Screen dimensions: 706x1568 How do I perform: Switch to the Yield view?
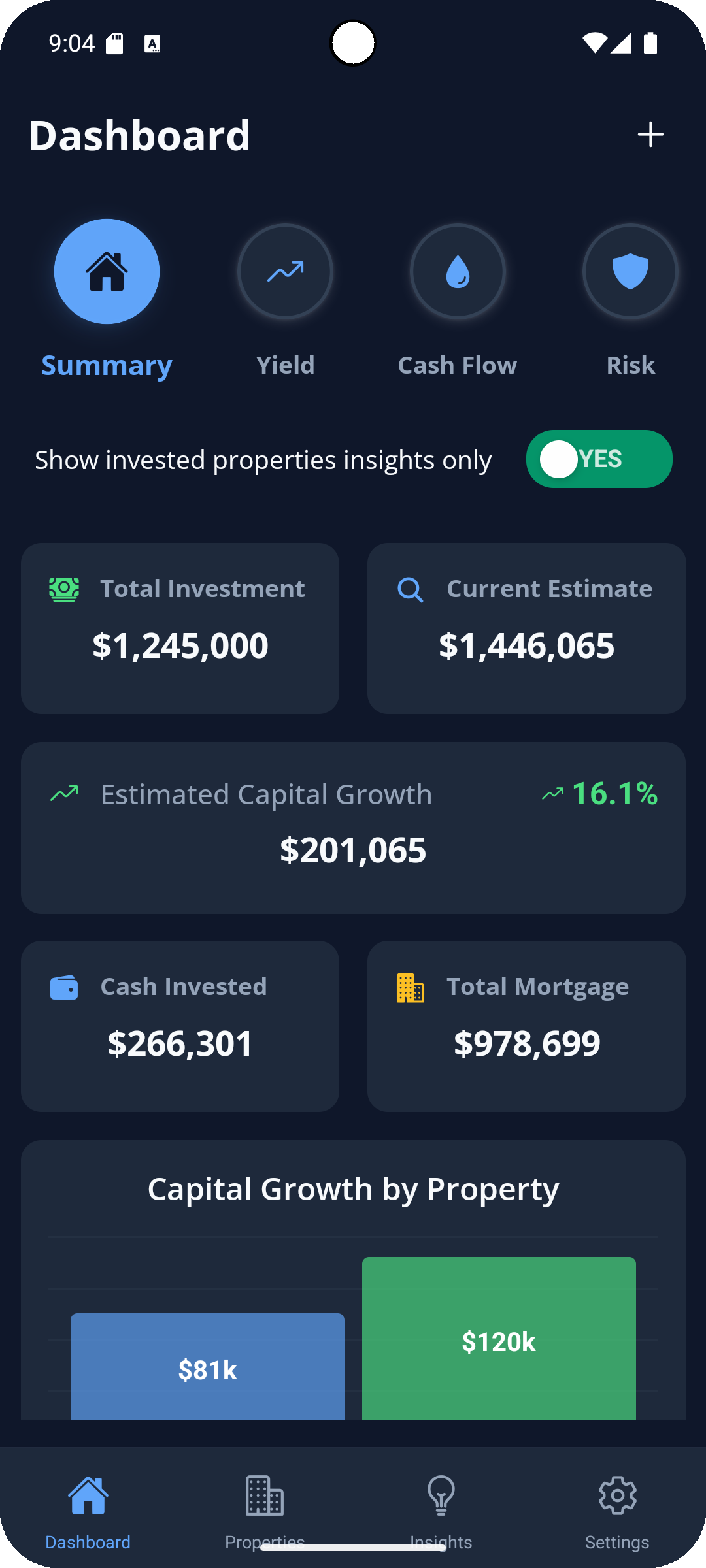pyautogui.click(x=285, y=272)
